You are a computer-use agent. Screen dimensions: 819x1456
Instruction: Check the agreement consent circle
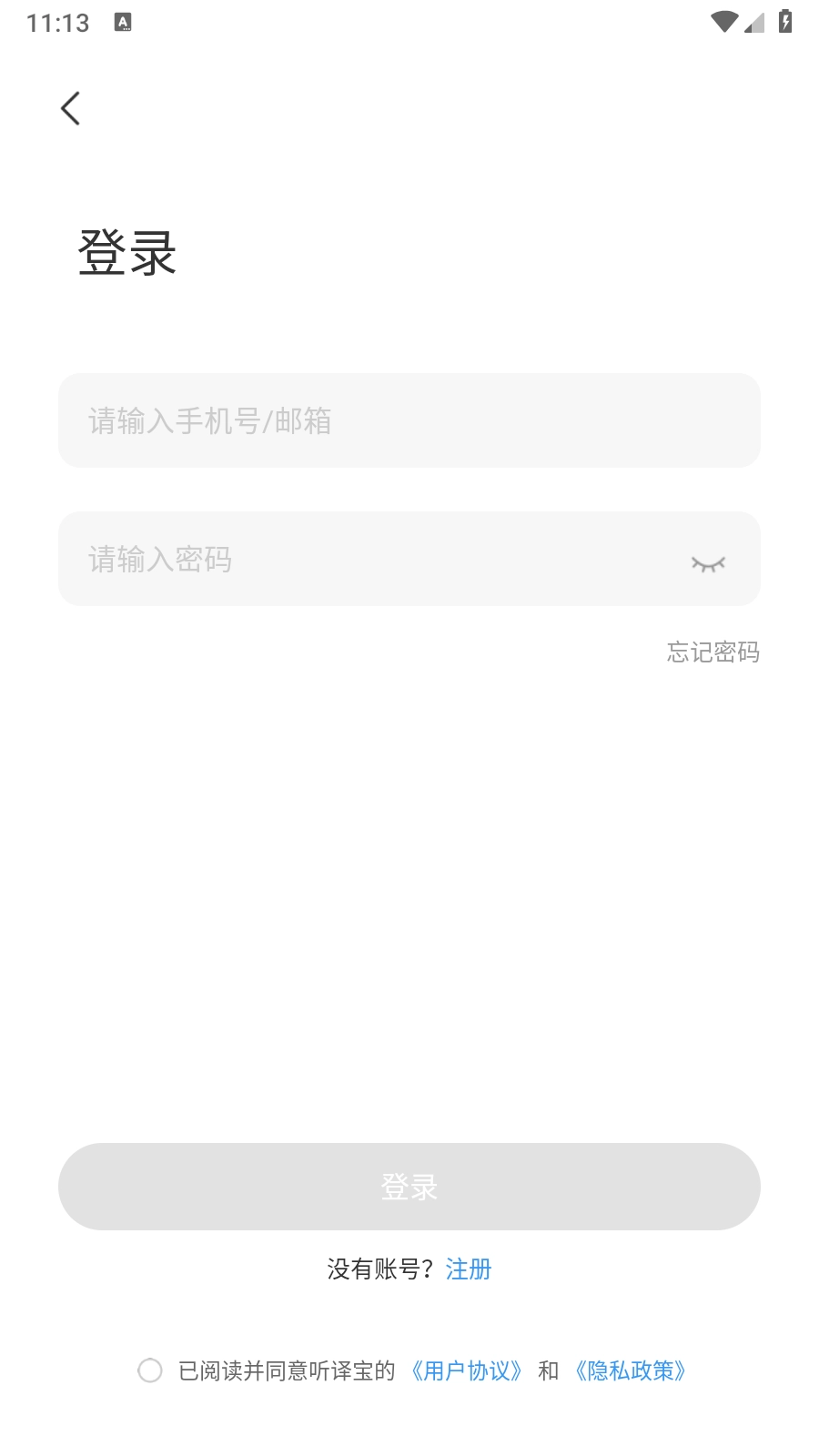[150, 1370]
